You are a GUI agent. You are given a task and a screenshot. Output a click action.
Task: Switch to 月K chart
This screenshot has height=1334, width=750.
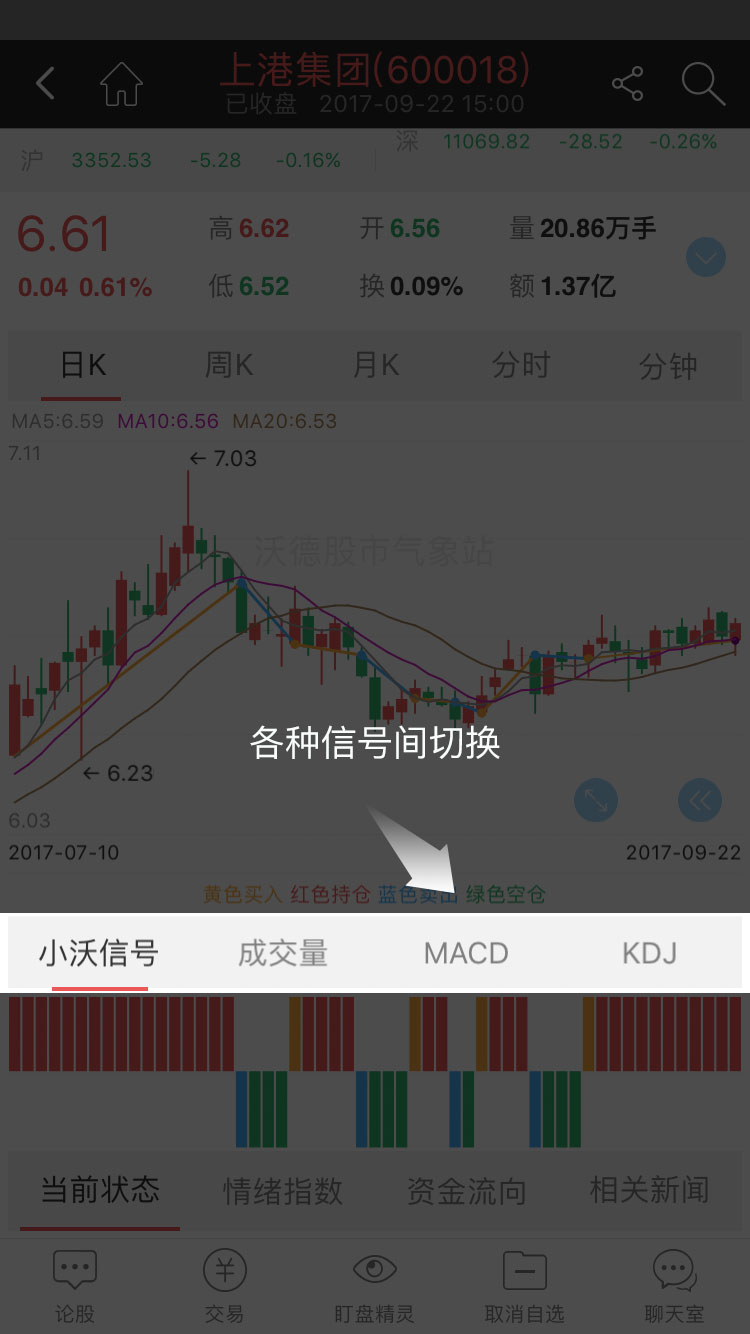(x=375, y=366)
